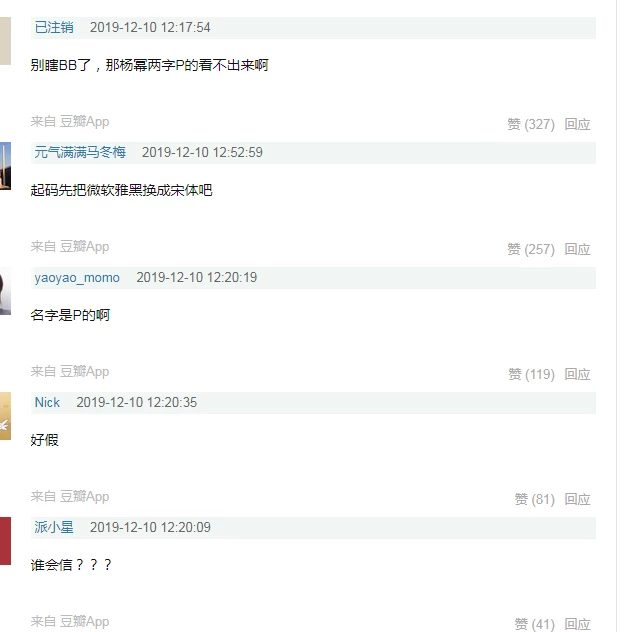Reply to yaoyao_momo's comment
The height and width of the screenshot is (632, 624).
[x=577, y=374]
